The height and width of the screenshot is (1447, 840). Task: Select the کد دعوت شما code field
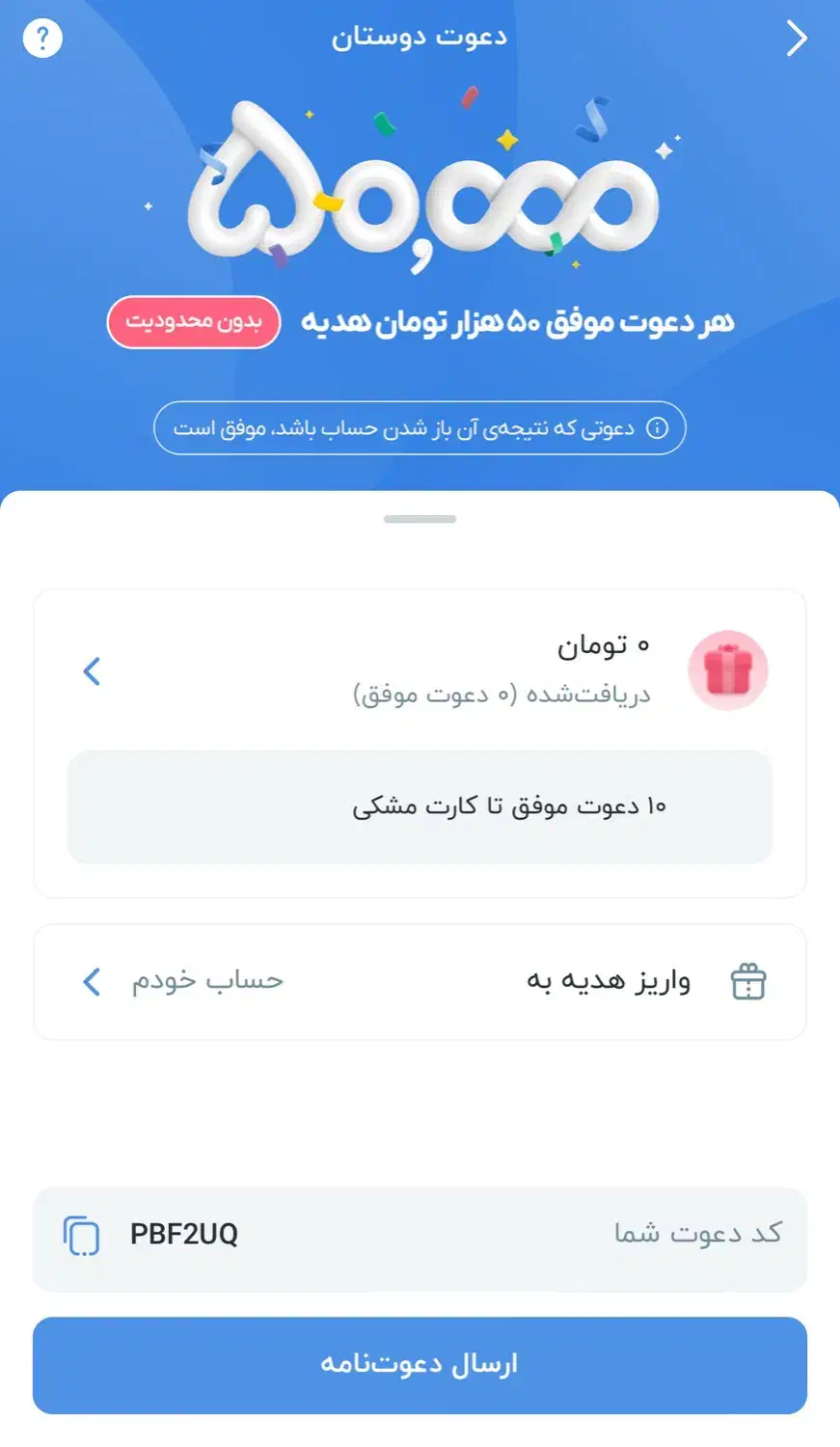click(420, 1237)
